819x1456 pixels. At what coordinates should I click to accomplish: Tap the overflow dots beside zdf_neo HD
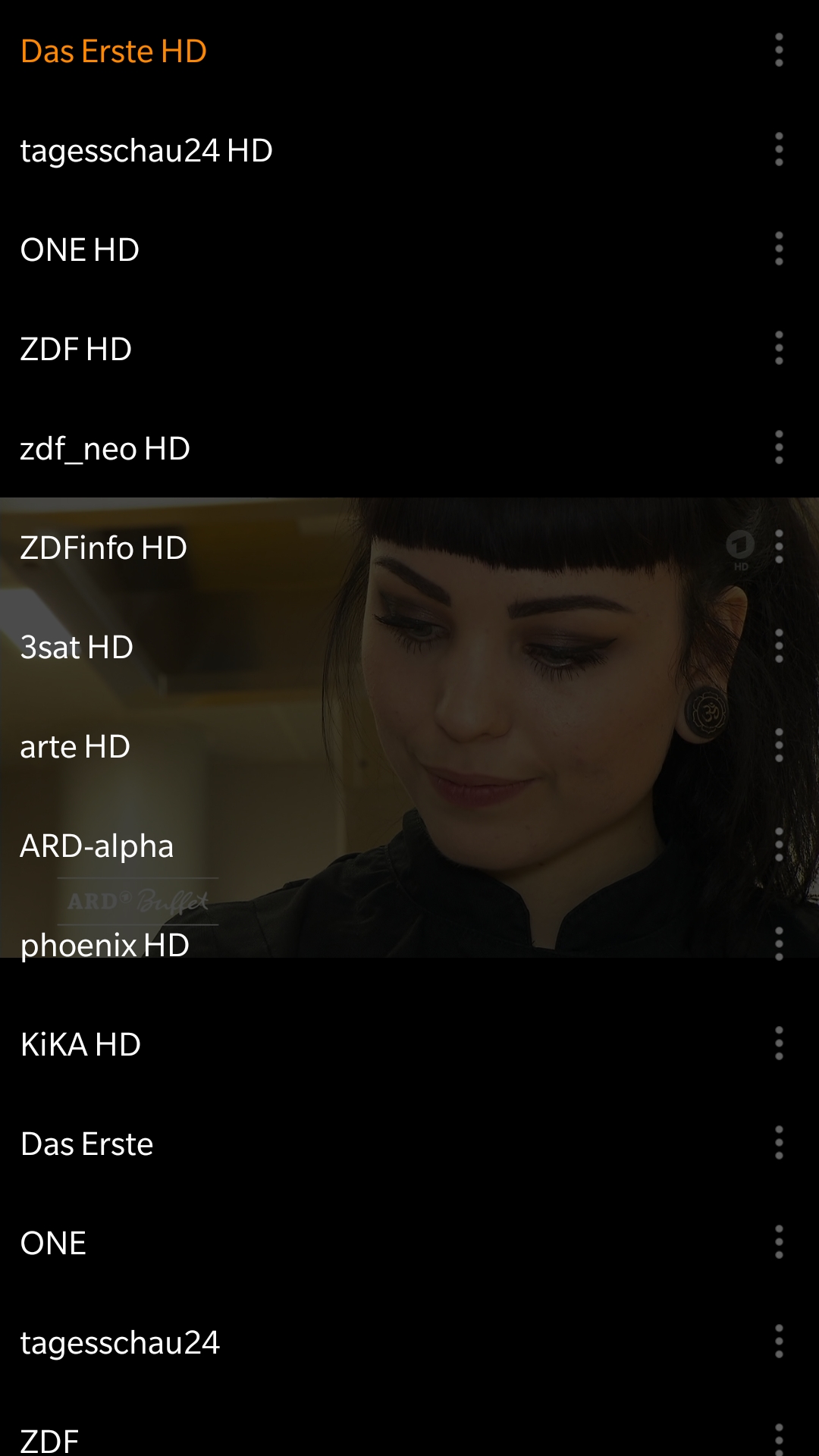(779, 447)
